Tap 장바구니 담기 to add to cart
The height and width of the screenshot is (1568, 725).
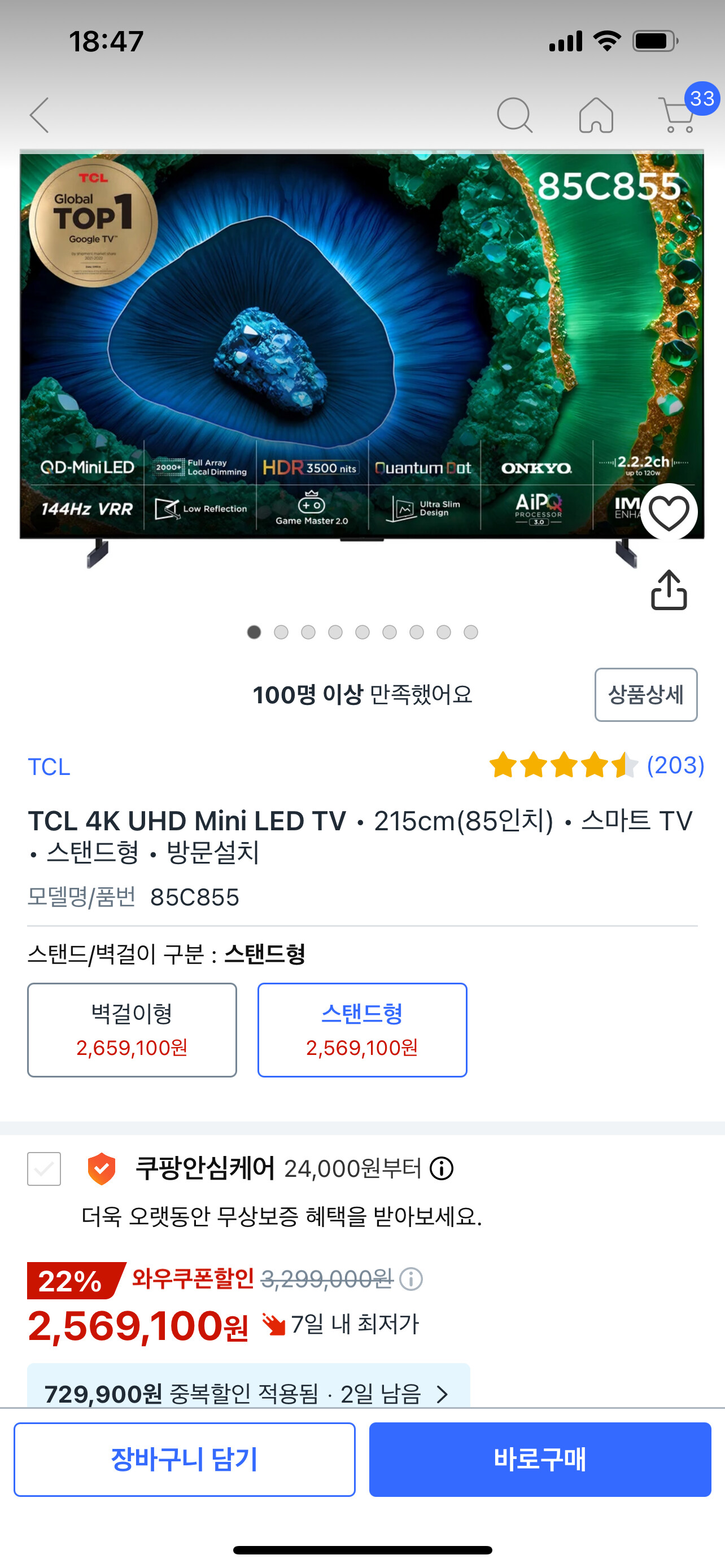pyautogui.click(x=185, y=1459)
